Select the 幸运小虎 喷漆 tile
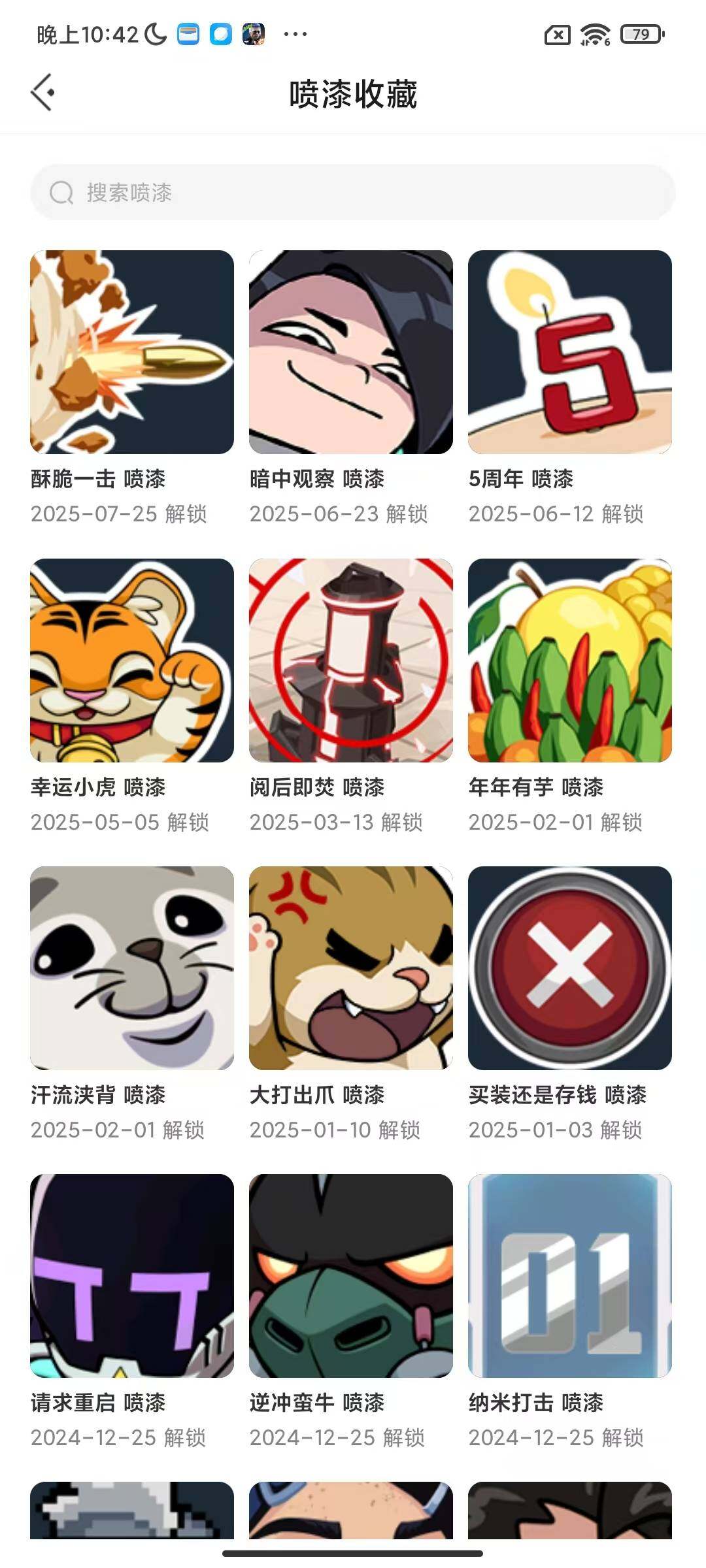 (132, 661)
